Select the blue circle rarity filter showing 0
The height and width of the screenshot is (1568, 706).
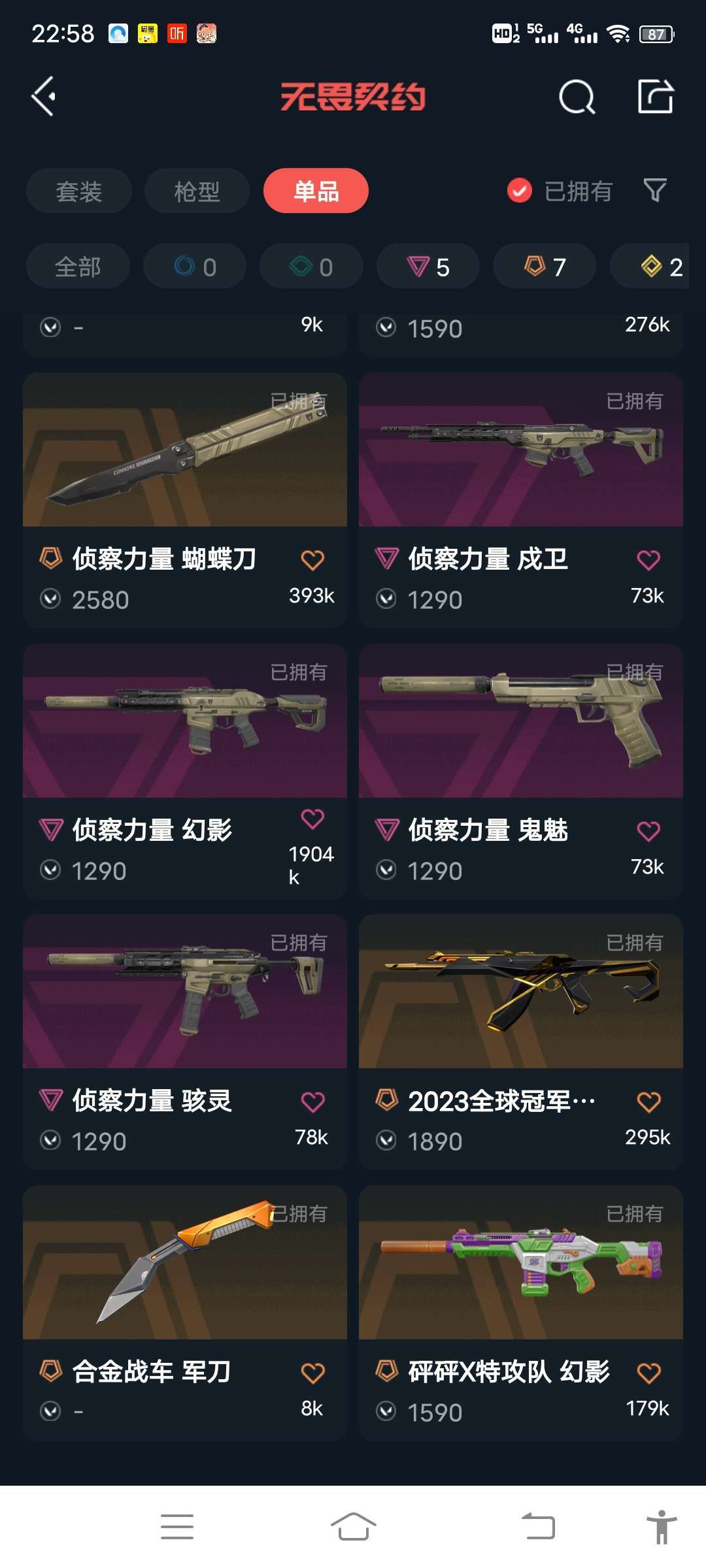pos(194,266)
